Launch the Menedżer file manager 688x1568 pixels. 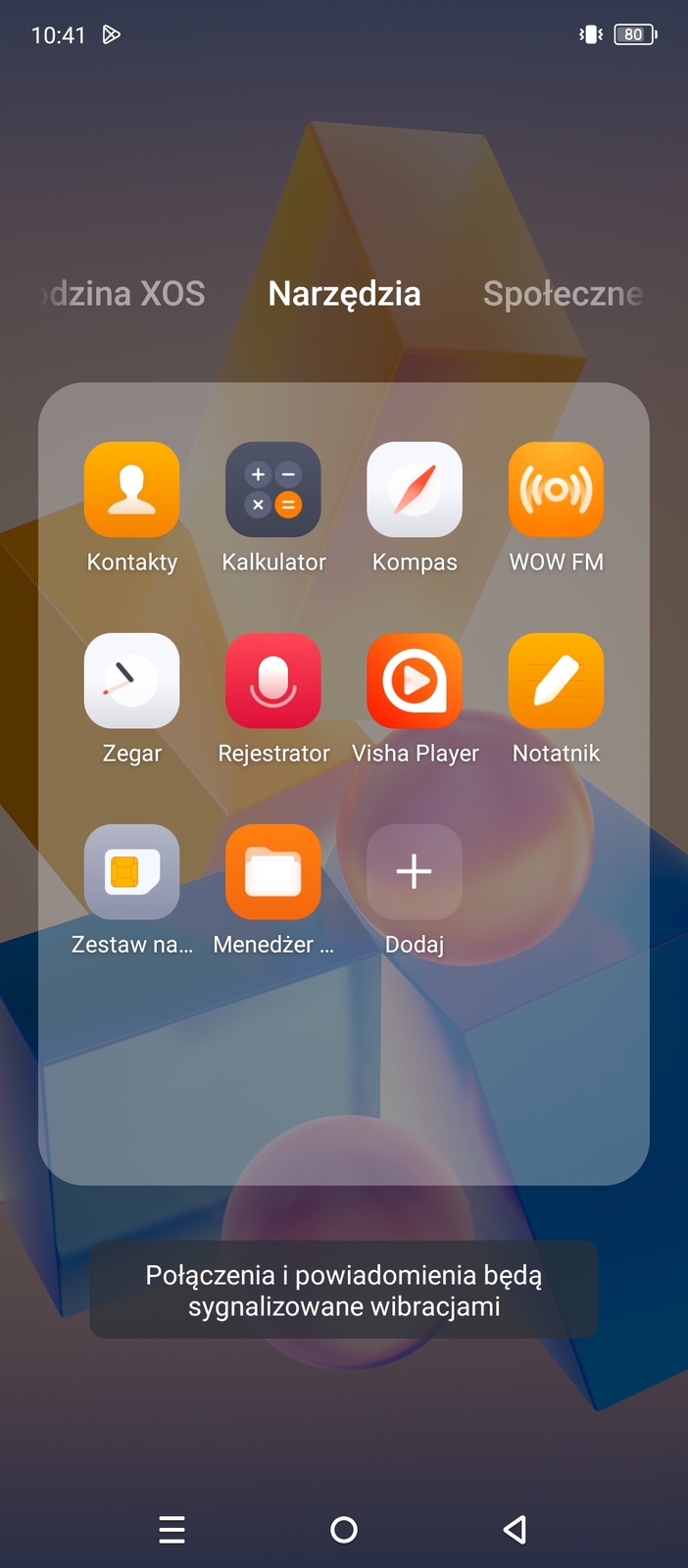tap(273, 872)
